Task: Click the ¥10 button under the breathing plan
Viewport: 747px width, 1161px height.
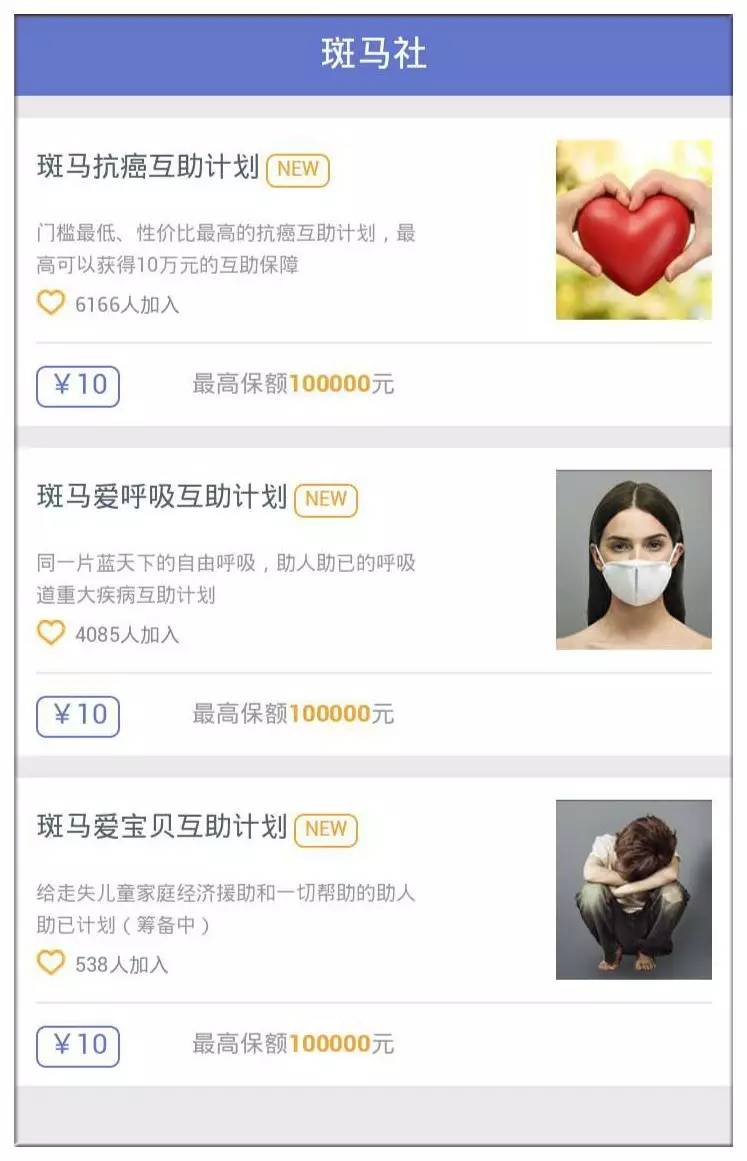Action: tap(77, 714)
